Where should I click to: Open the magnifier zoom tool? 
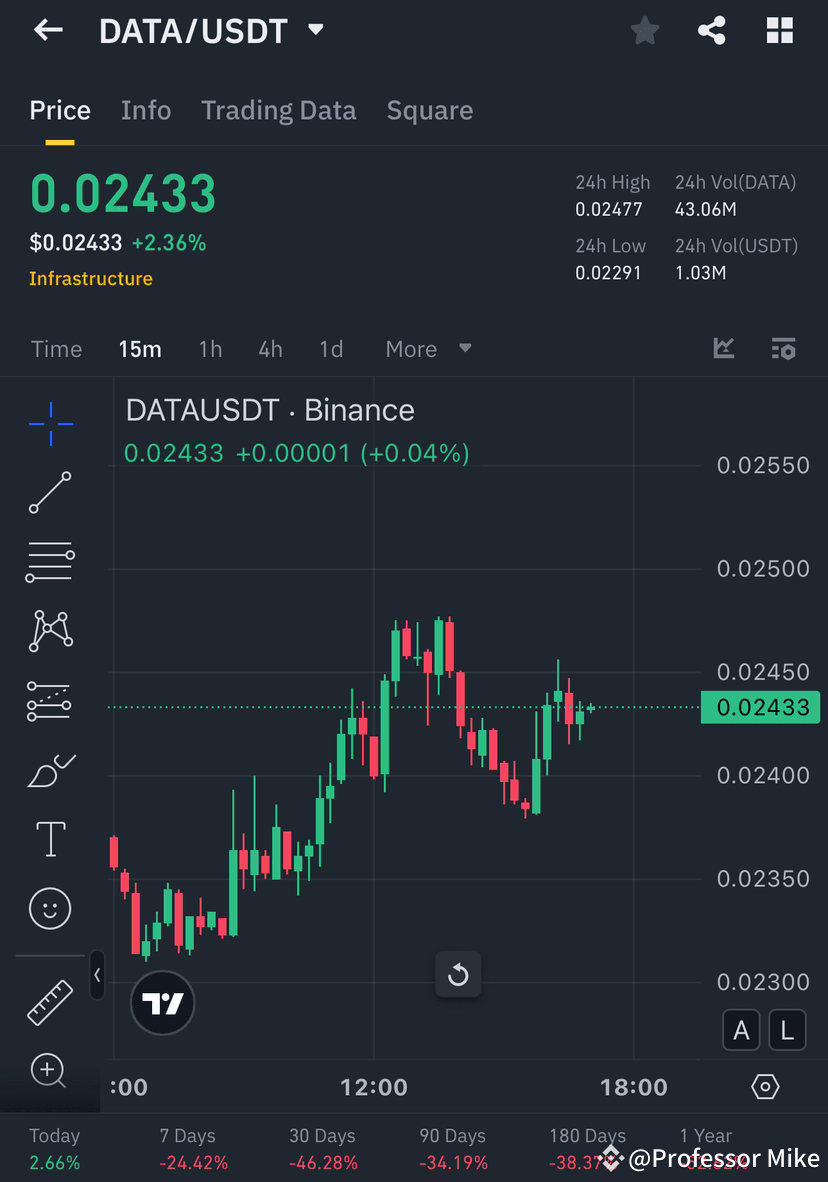click(x=50, y=1070)
